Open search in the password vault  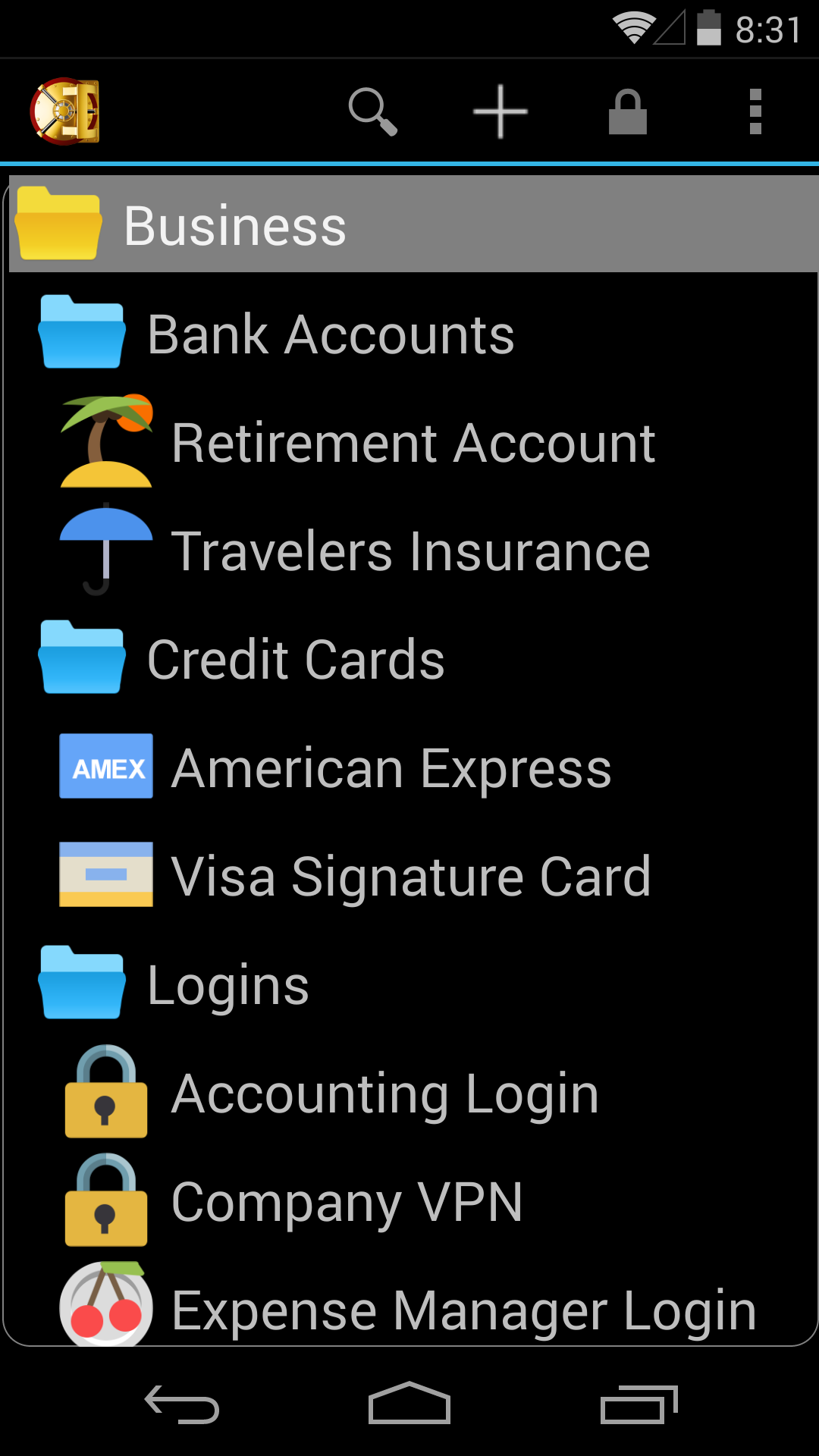(373, 111)
